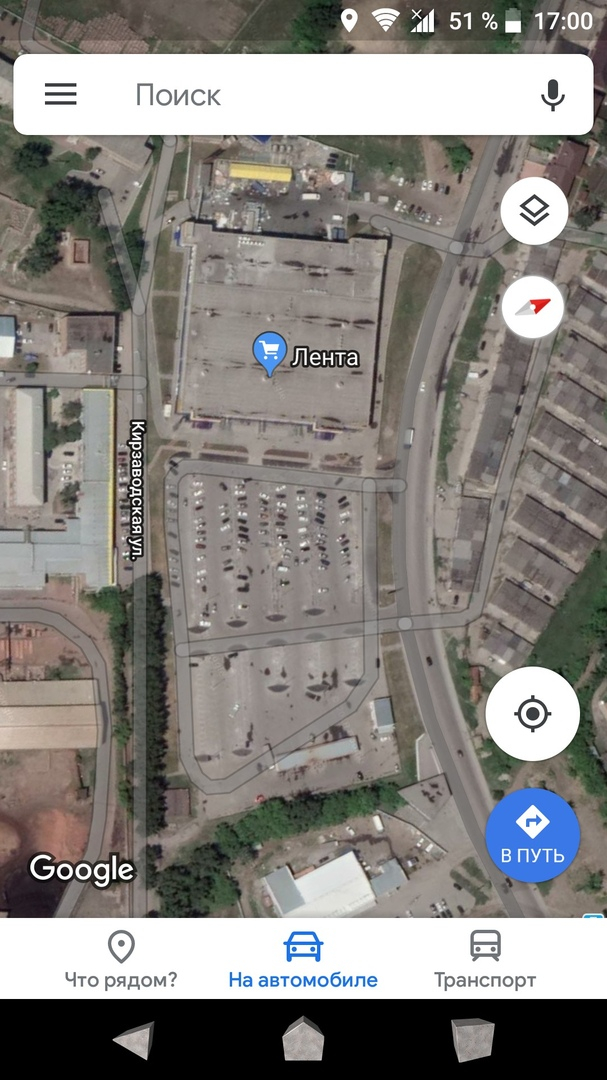
Task: Open the Лента store pin
Action: 268,353
